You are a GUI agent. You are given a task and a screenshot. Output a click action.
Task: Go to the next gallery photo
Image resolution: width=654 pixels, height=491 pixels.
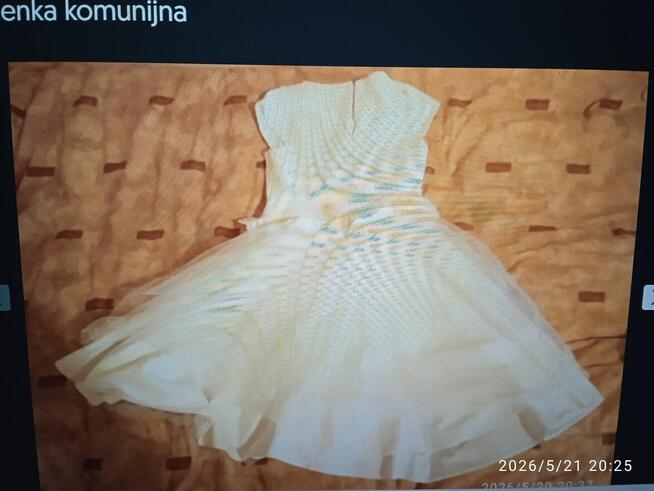(x=648, y=297)
